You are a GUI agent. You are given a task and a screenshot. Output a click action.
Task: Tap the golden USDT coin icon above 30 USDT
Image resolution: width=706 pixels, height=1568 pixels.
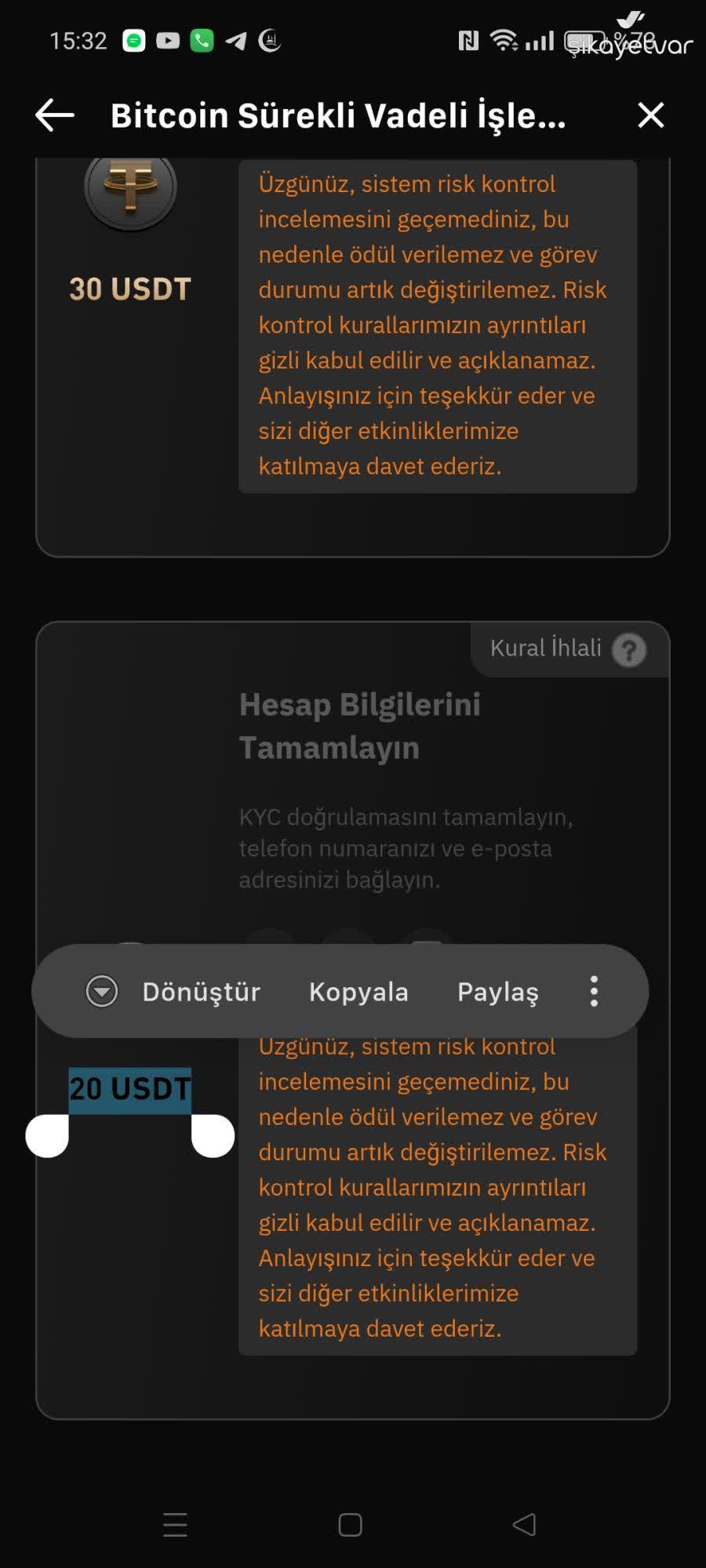pos(130,191)
